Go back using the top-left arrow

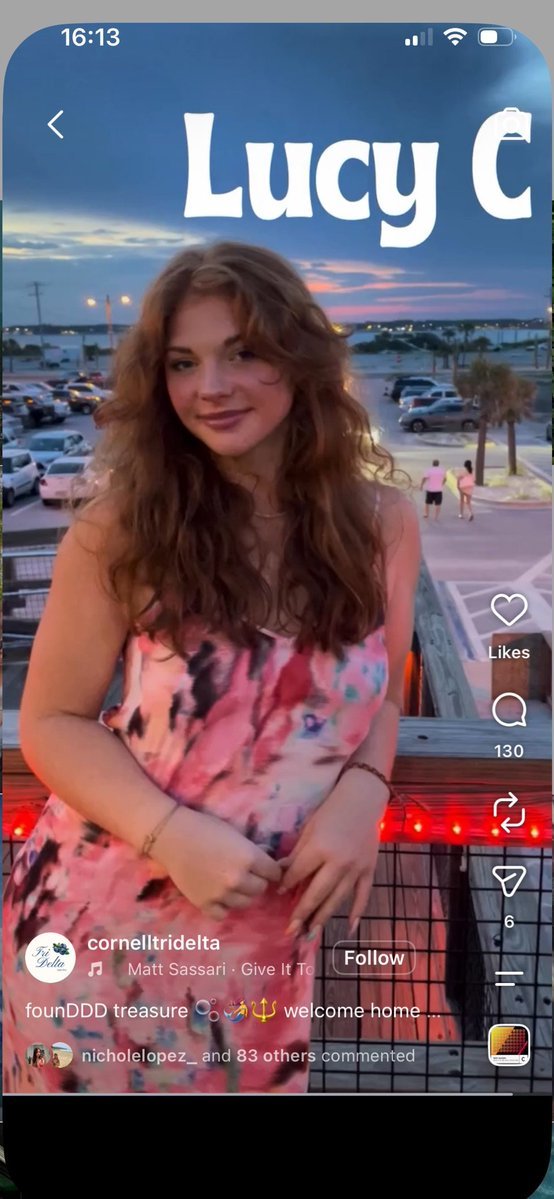(x=55, y=124)
